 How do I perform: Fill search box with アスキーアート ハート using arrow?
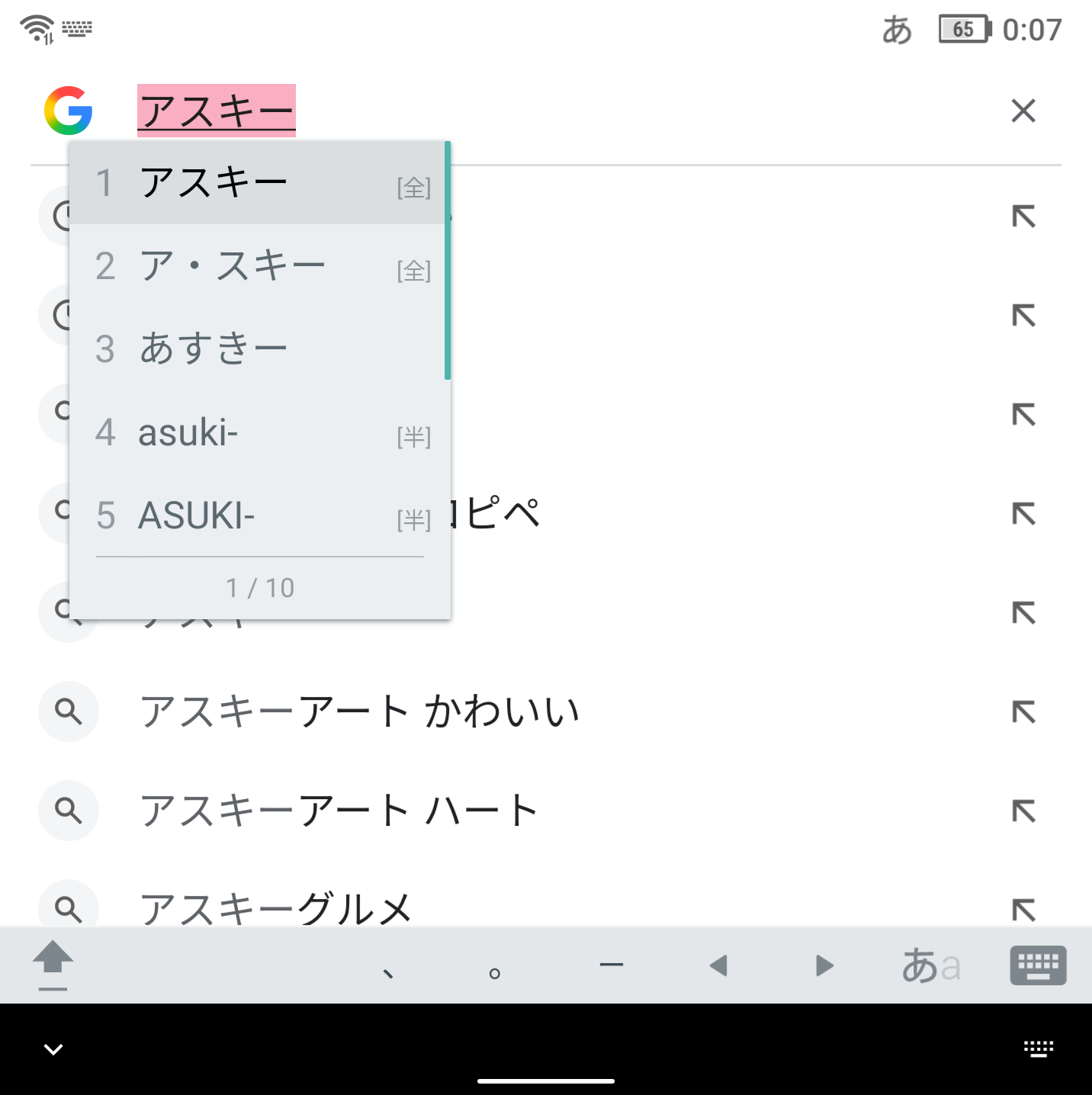1023,811
